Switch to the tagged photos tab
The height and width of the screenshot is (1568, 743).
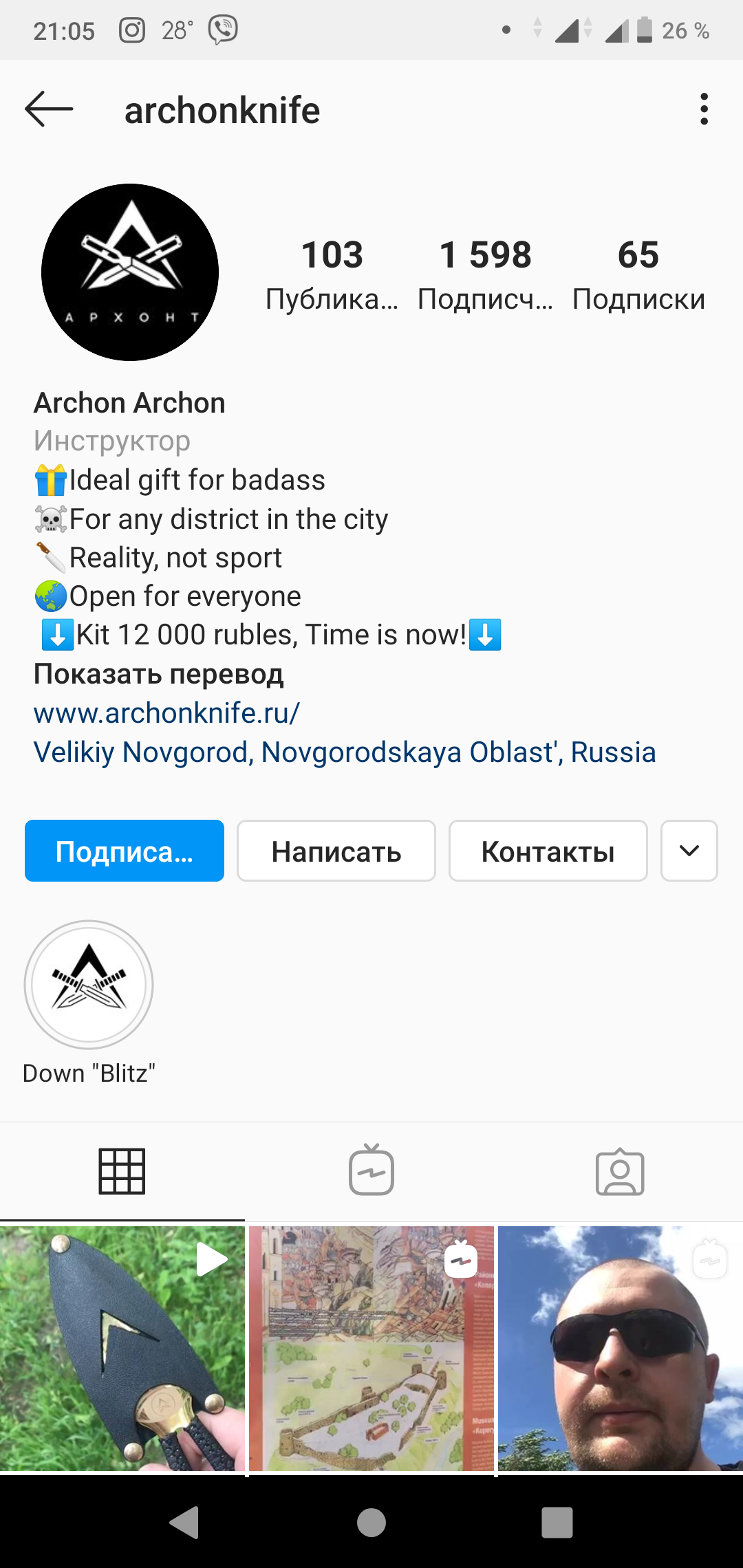tap(620, 1171)
